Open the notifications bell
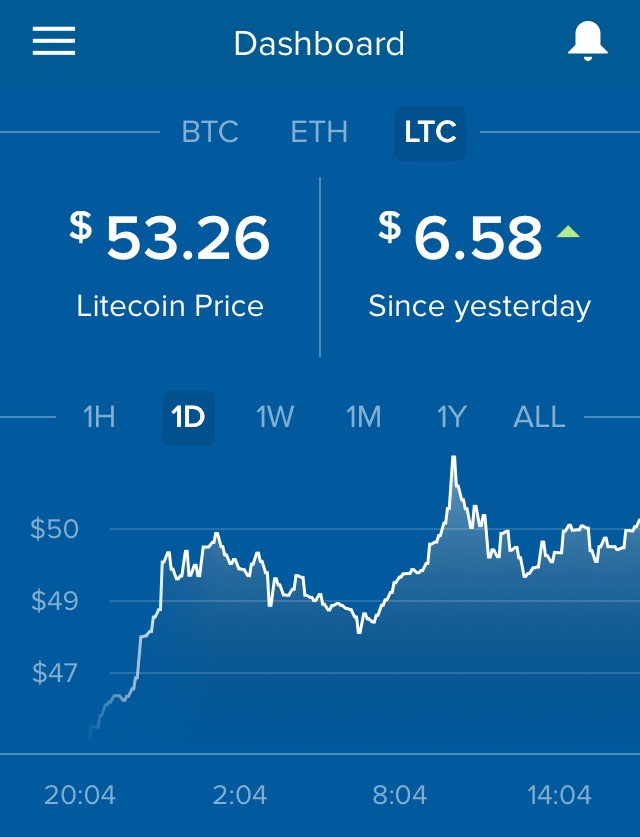640x837 pixels. 588,42
